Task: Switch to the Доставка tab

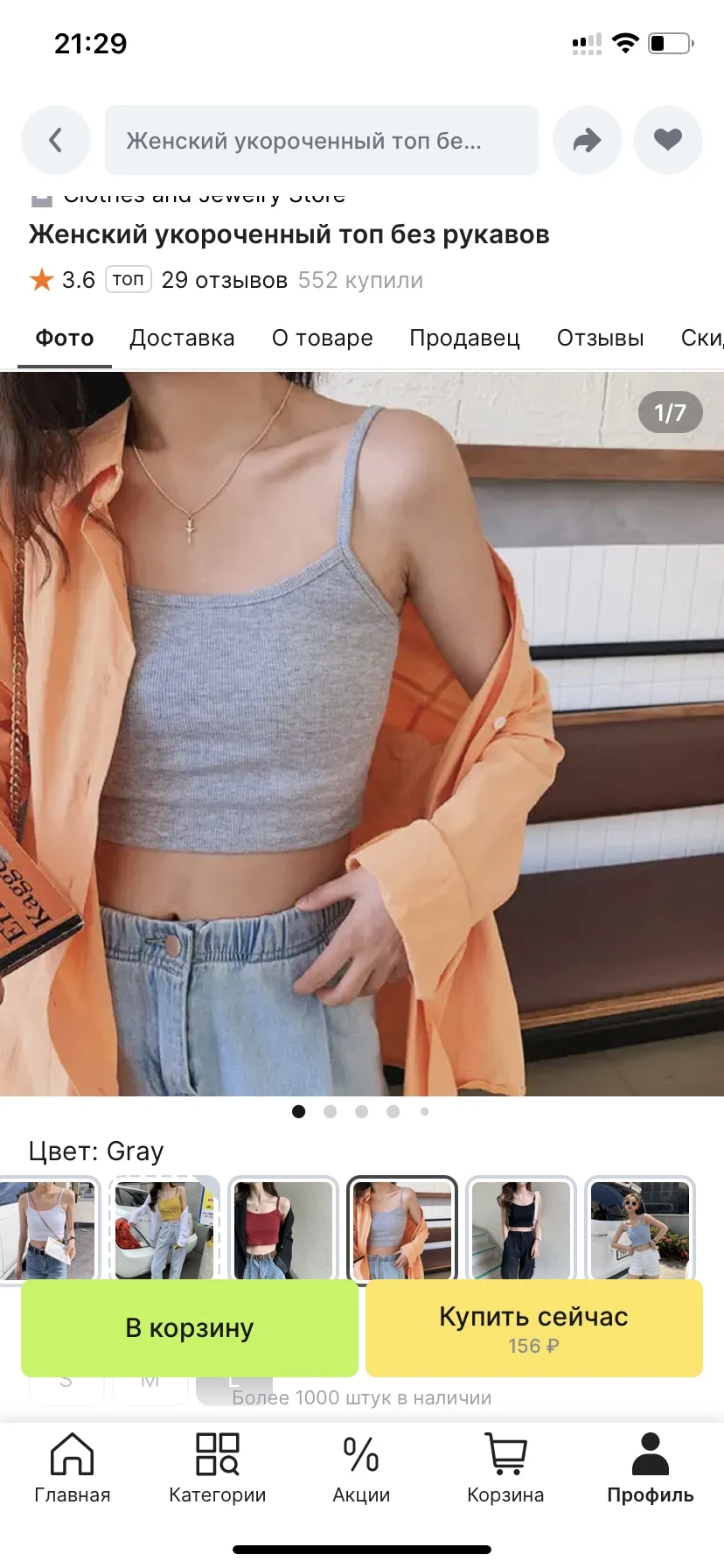Action: tap(182, 339)
